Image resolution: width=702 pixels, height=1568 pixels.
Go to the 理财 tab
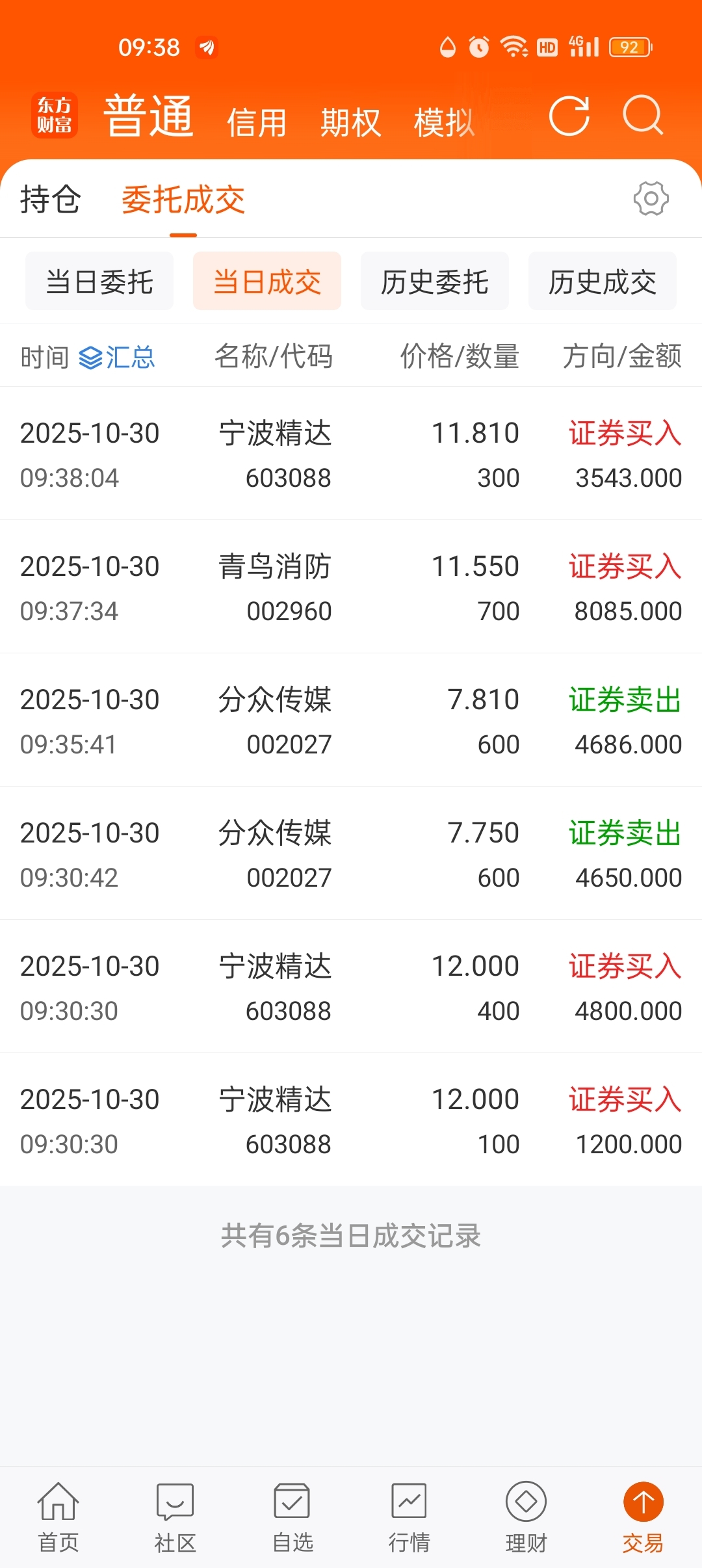pyautogui.click(x=526, y=1517)
